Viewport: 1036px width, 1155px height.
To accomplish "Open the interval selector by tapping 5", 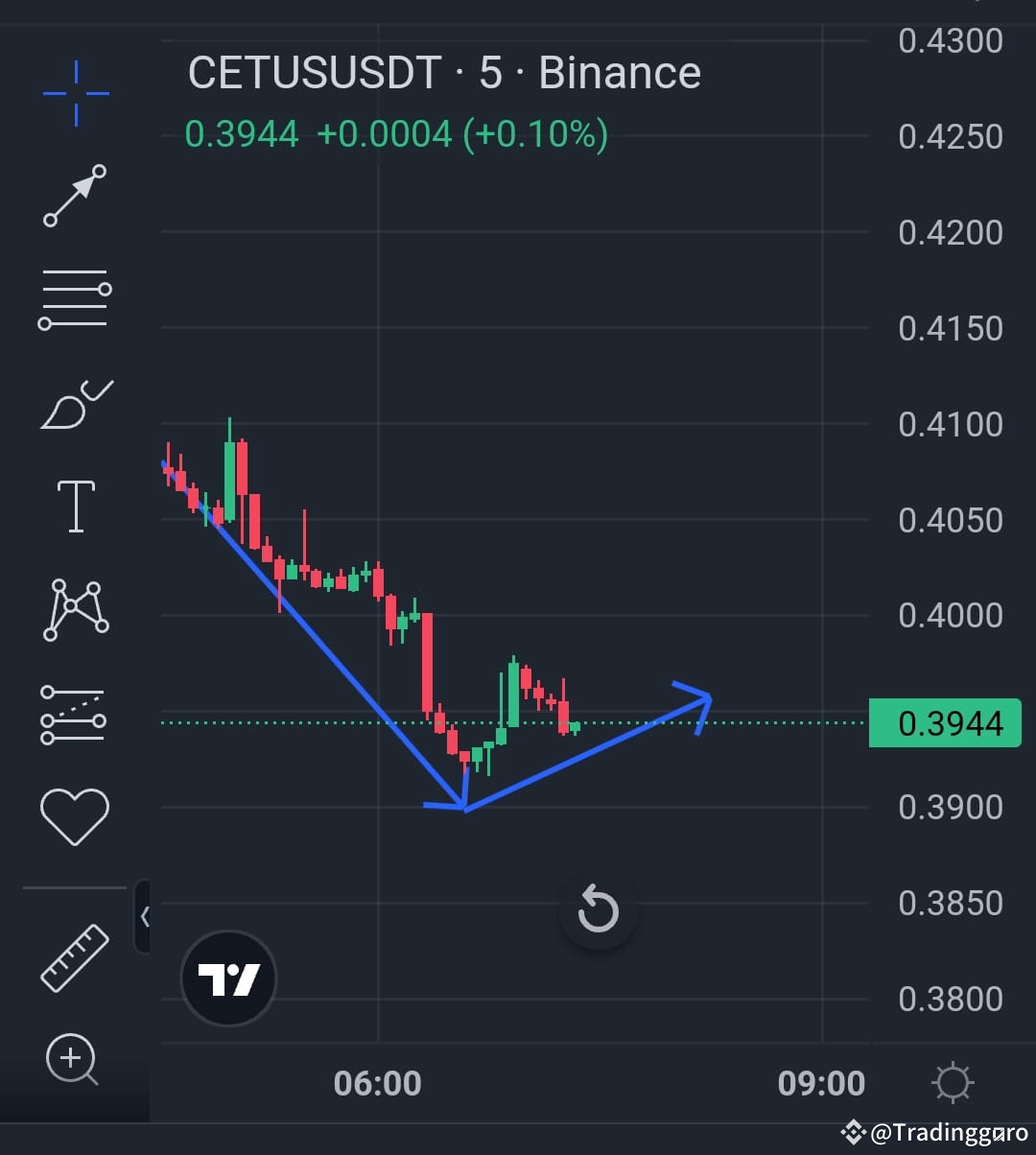I will (x=491, y=72).
